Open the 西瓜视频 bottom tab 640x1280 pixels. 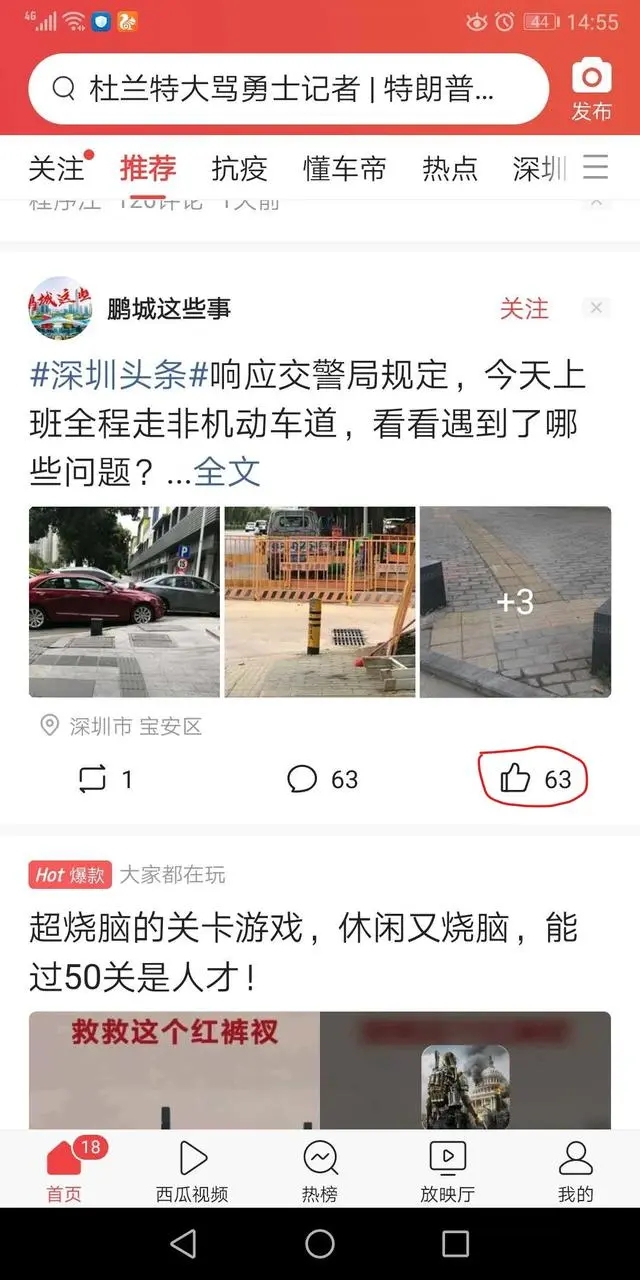(x=192, y=1170)
